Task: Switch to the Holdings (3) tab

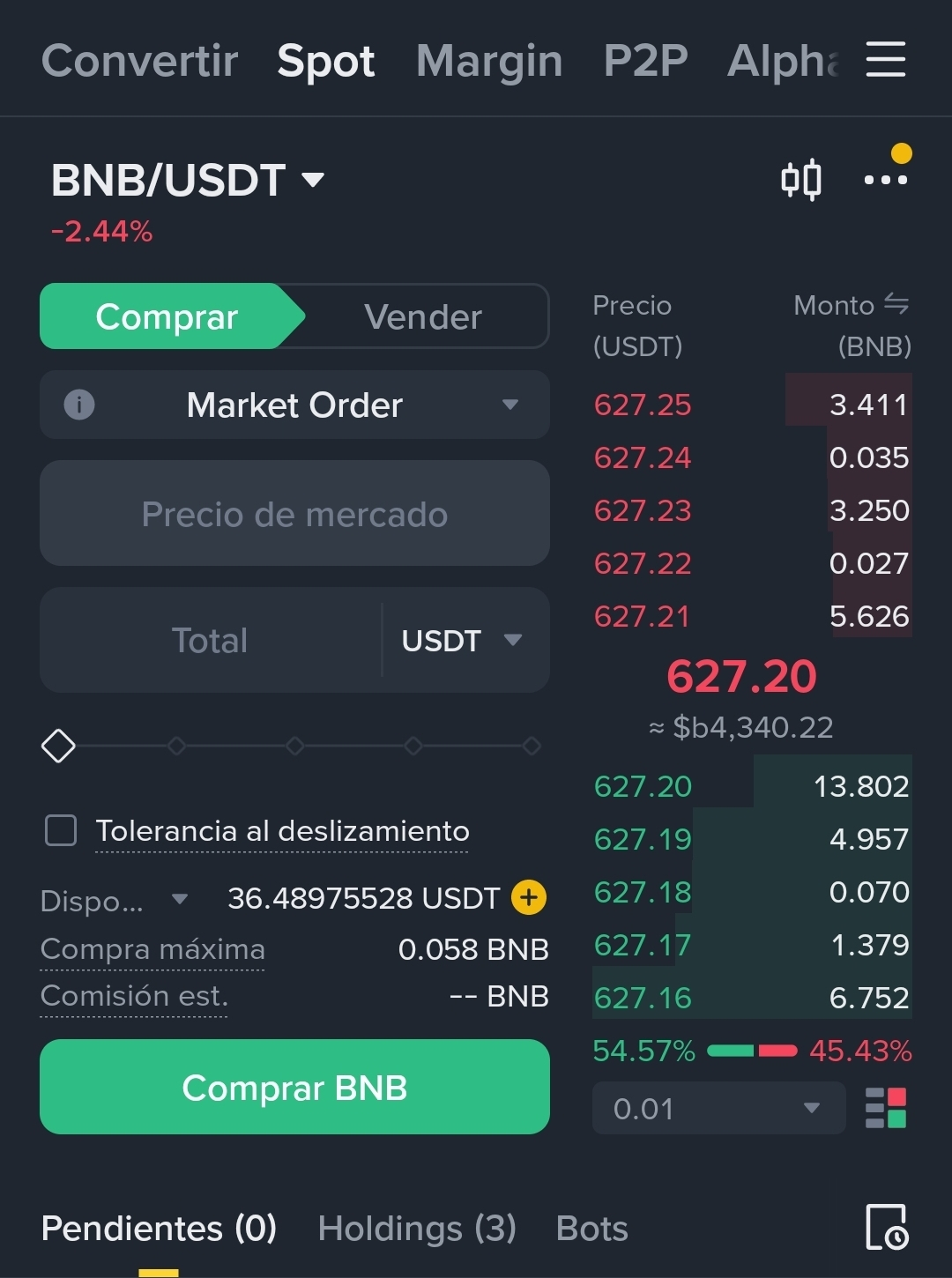Action: [x=417, y=1228]
